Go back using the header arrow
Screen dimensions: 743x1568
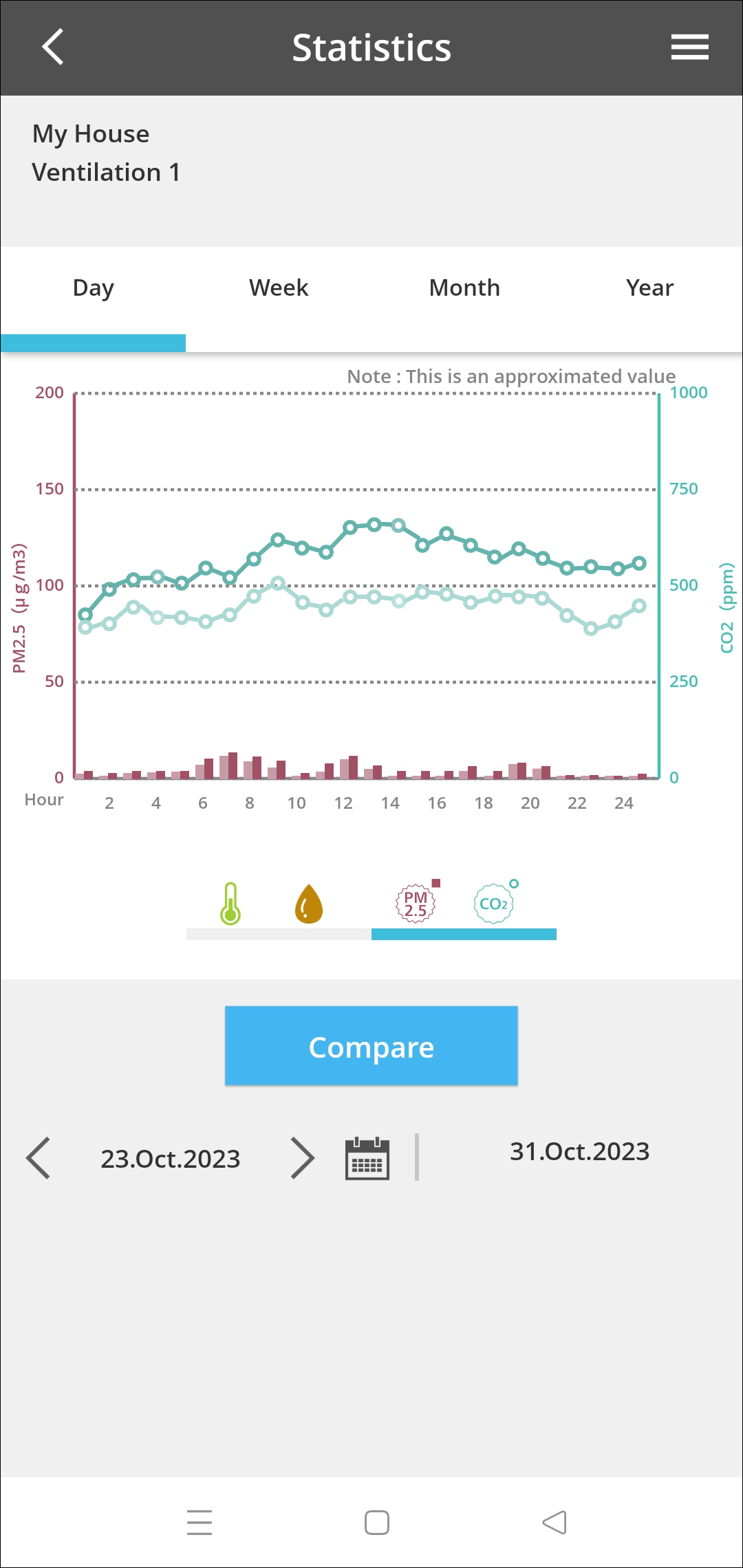click(53, 47)
